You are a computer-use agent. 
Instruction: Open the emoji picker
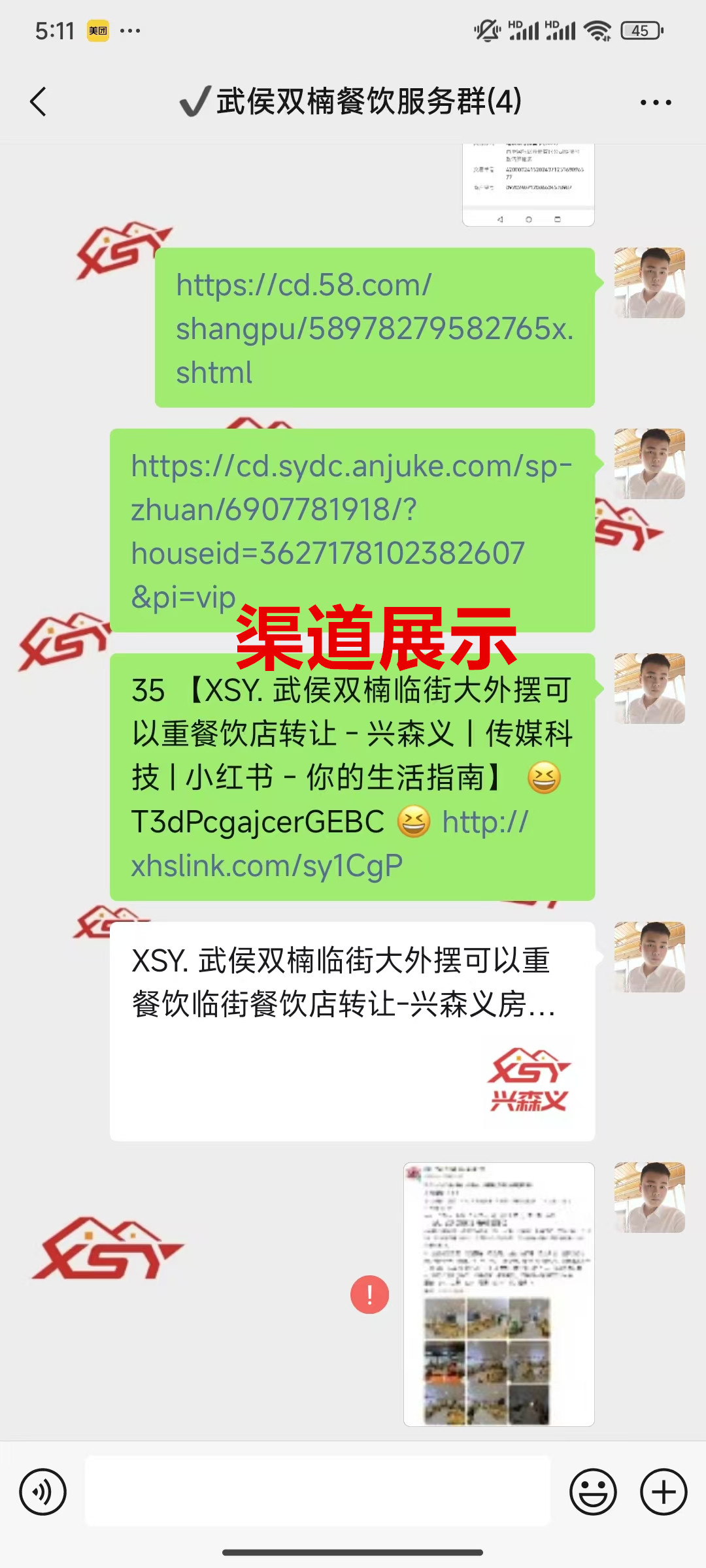[x=593, y=1492]
